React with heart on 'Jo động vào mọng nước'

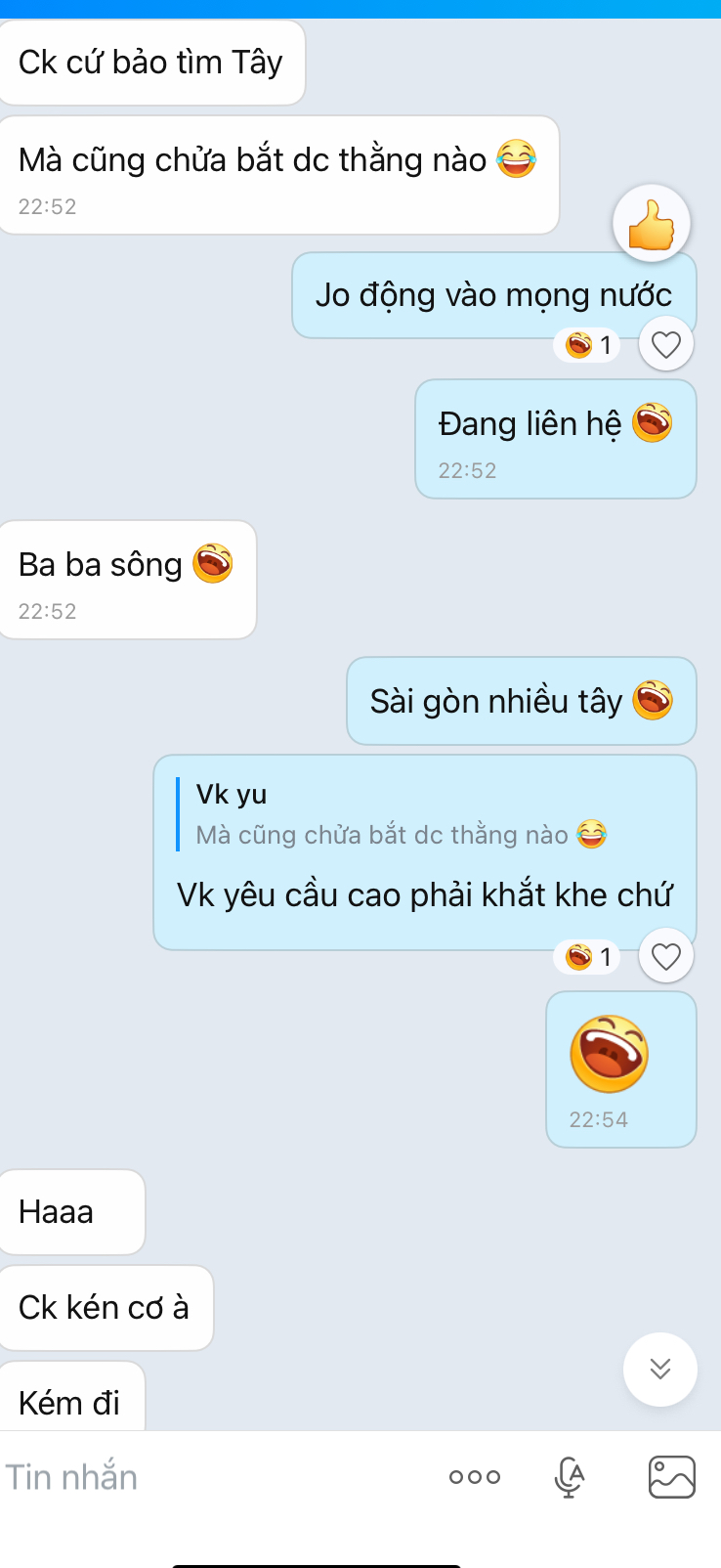pos(666,344)
